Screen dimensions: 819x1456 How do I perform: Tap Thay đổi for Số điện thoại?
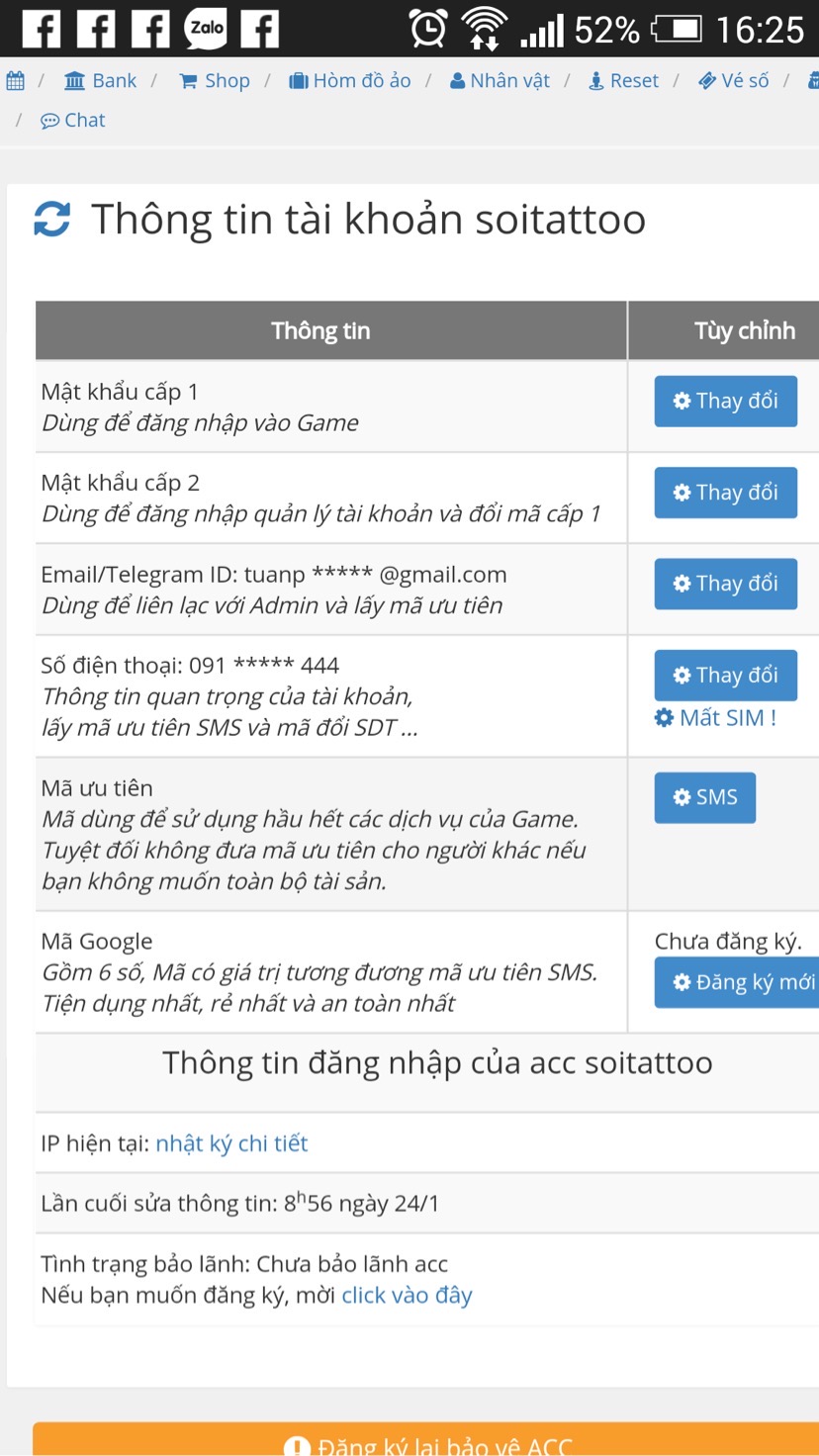coord(725,676)
